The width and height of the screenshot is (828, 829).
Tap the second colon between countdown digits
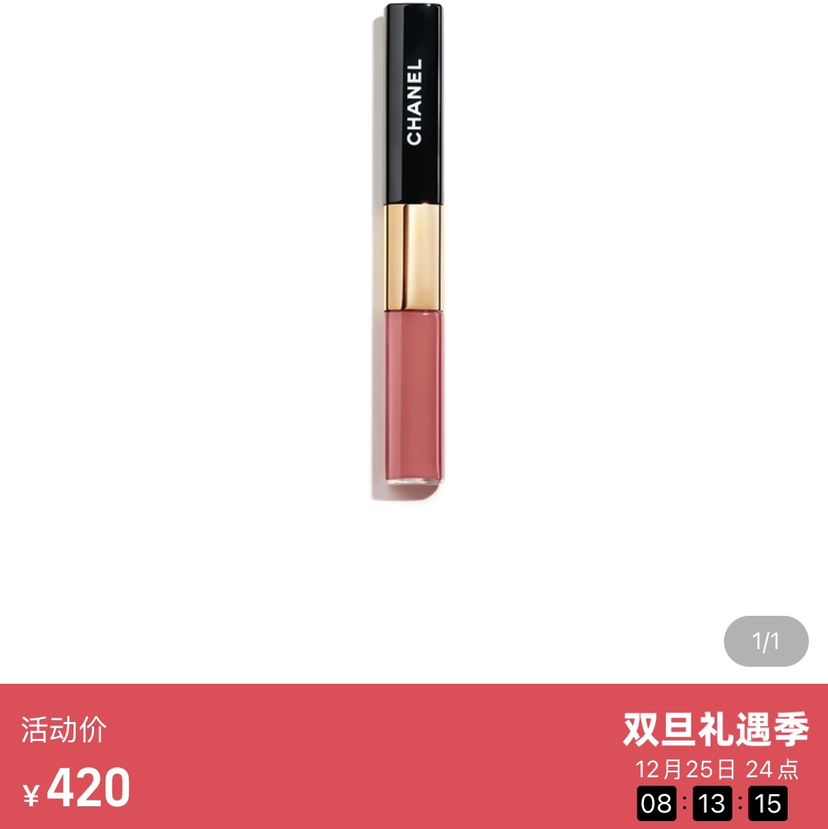pos(740,803)
